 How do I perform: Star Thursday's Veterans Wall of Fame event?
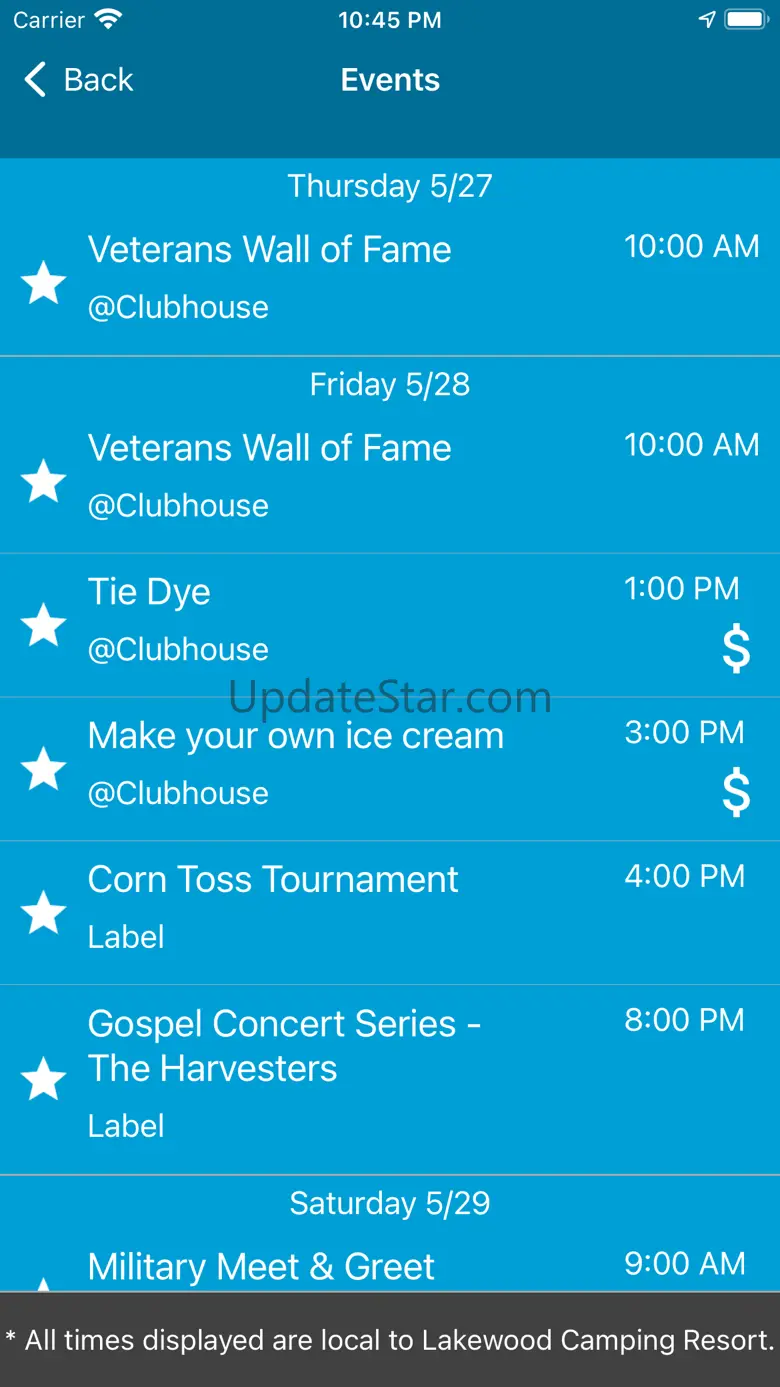(44, 284)
